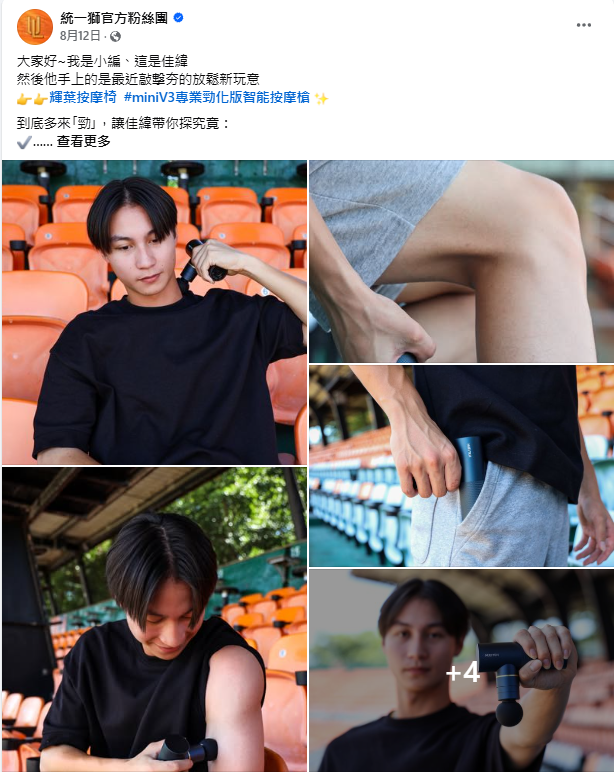
Task: Expand the post with 查看更多
Action: coord(83,141)
